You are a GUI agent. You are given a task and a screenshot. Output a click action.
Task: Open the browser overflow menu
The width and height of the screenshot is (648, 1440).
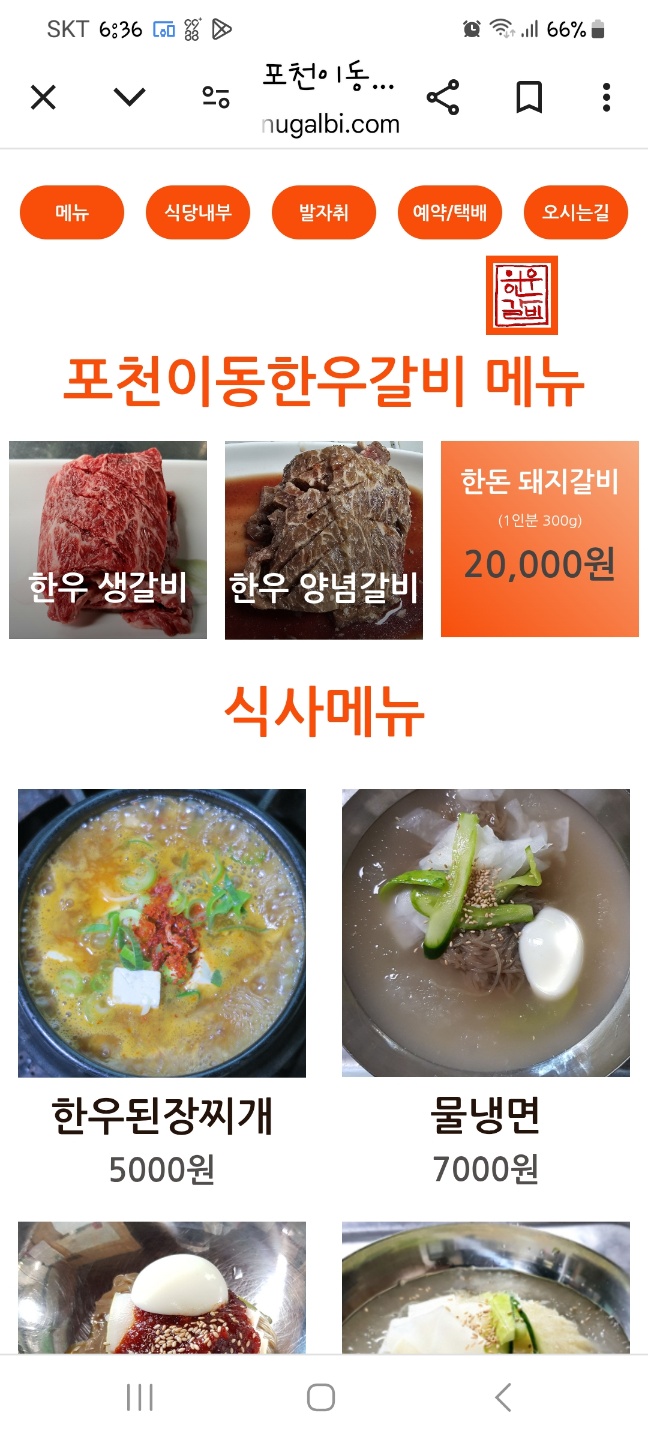click(606, 97)
